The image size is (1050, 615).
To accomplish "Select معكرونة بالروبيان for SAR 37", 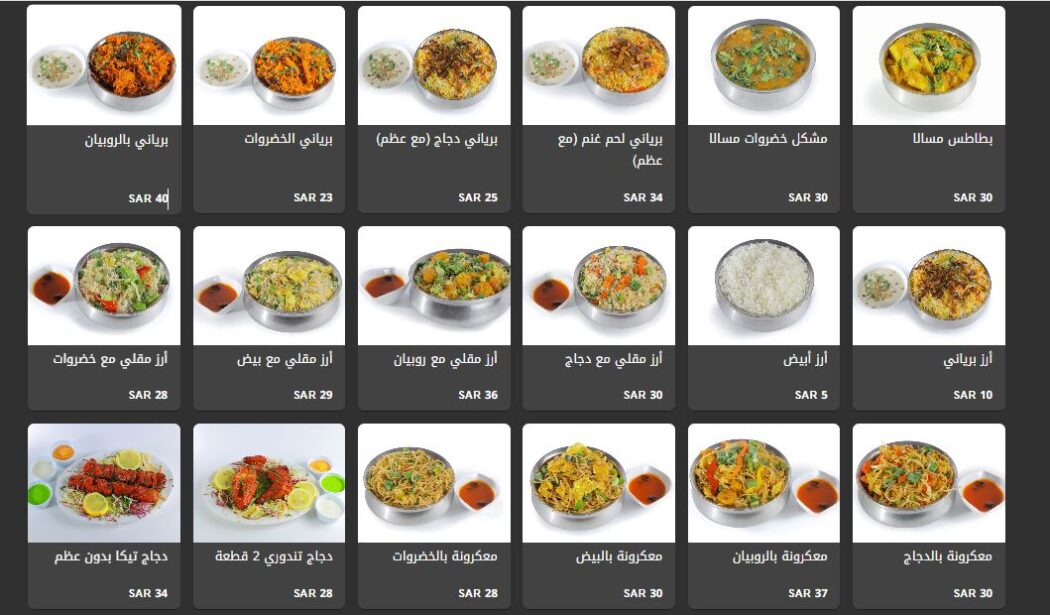I will 763,515.
